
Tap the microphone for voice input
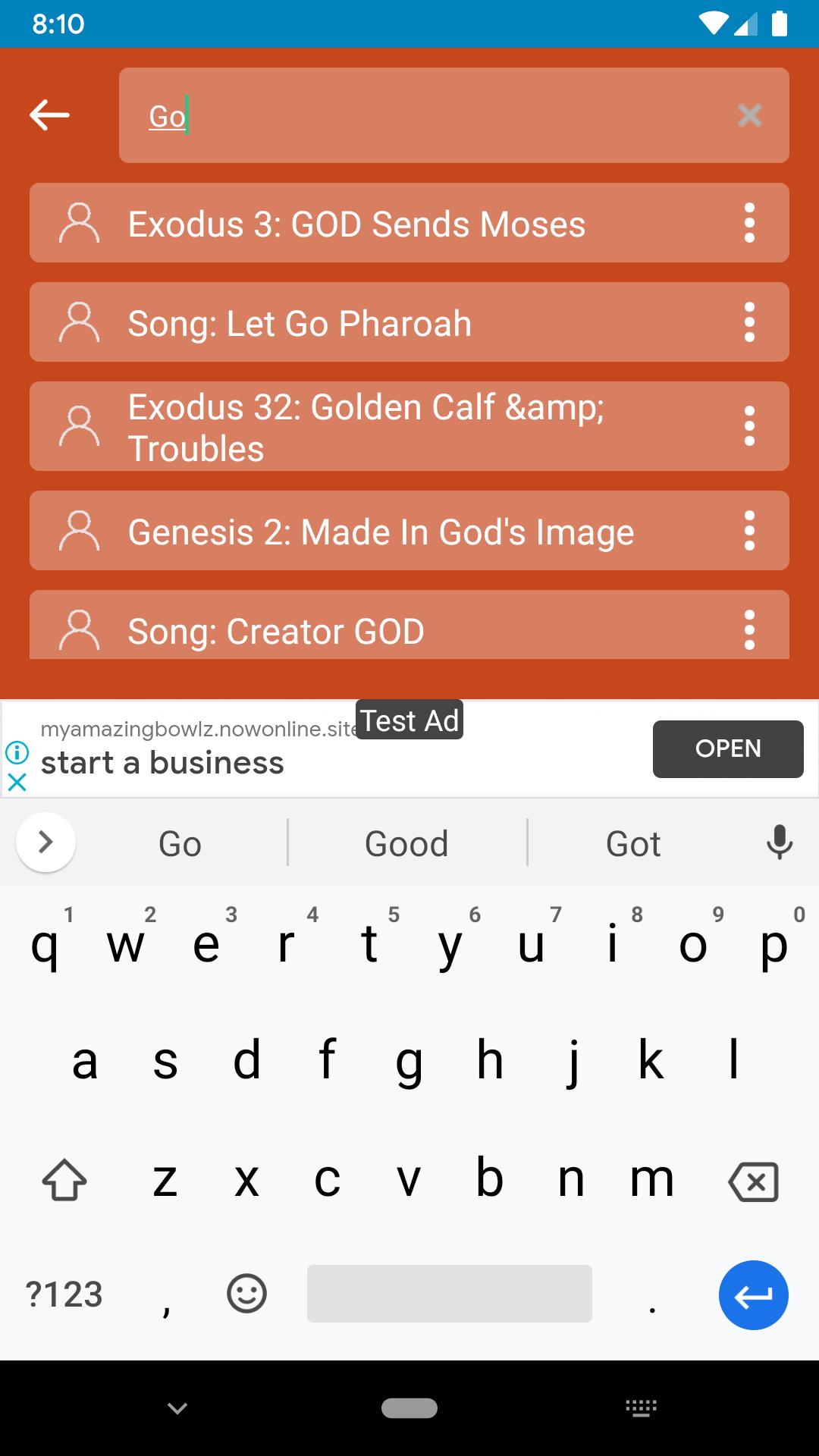[780, 842]
